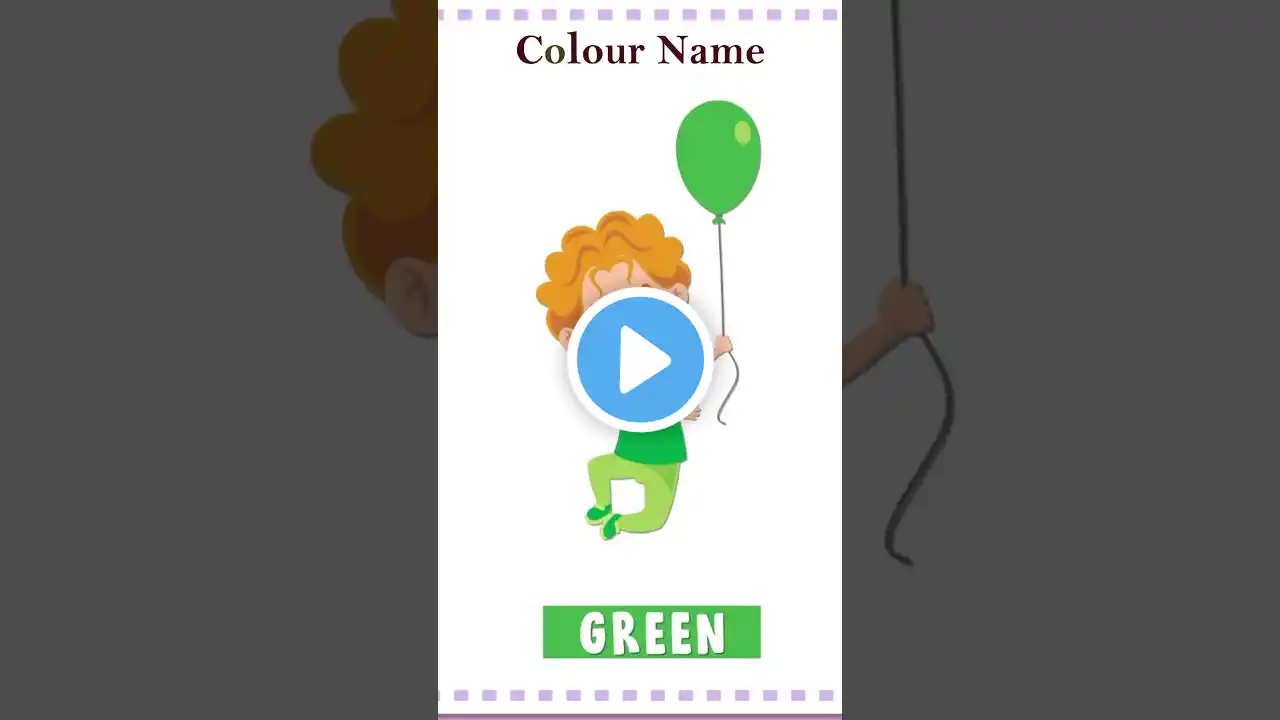Play the Colour Name video
The height and width of the screenshot is (720, 1280).
(640, 360)
